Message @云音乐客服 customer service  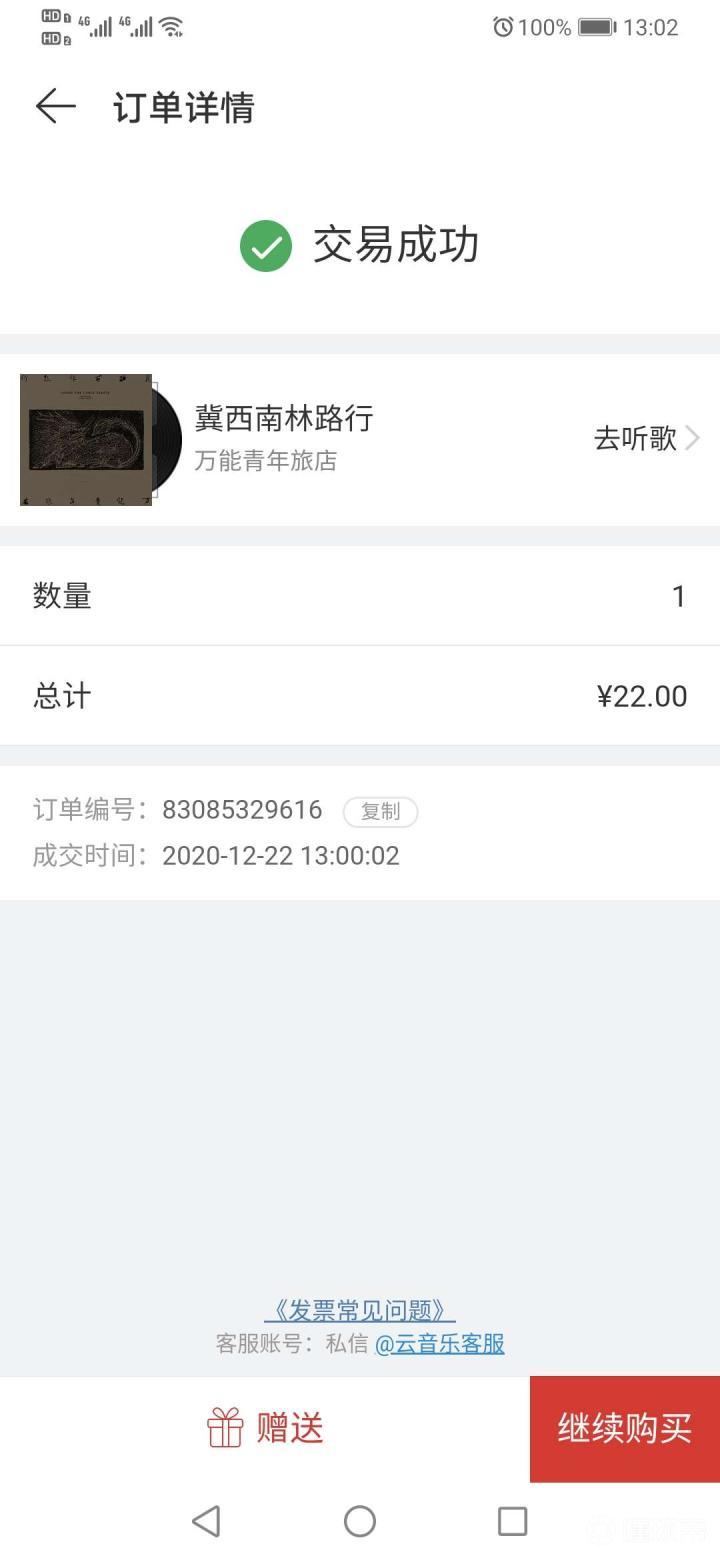440,1343
